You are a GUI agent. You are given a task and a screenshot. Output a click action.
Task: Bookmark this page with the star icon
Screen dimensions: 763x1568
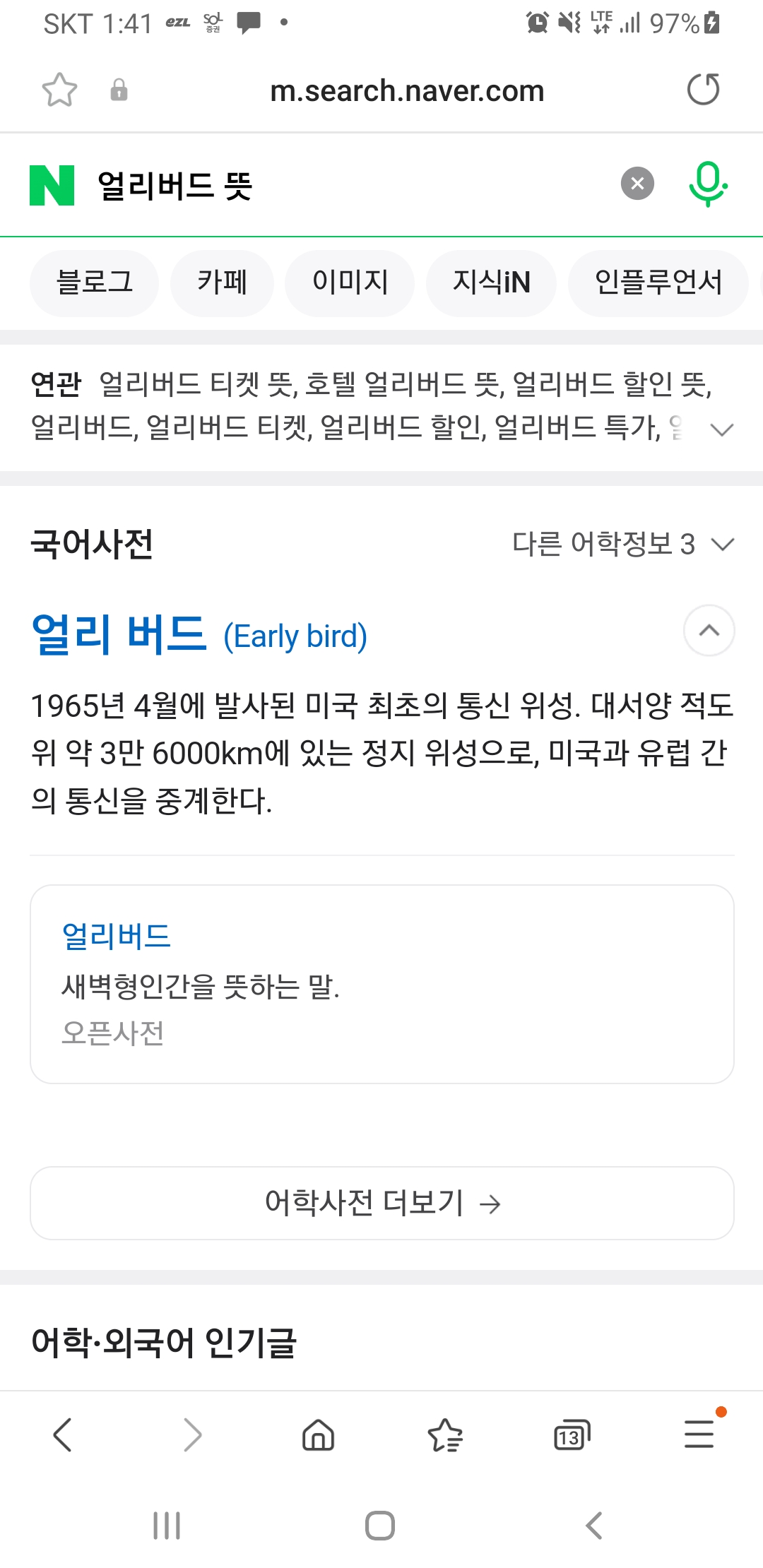59,90
